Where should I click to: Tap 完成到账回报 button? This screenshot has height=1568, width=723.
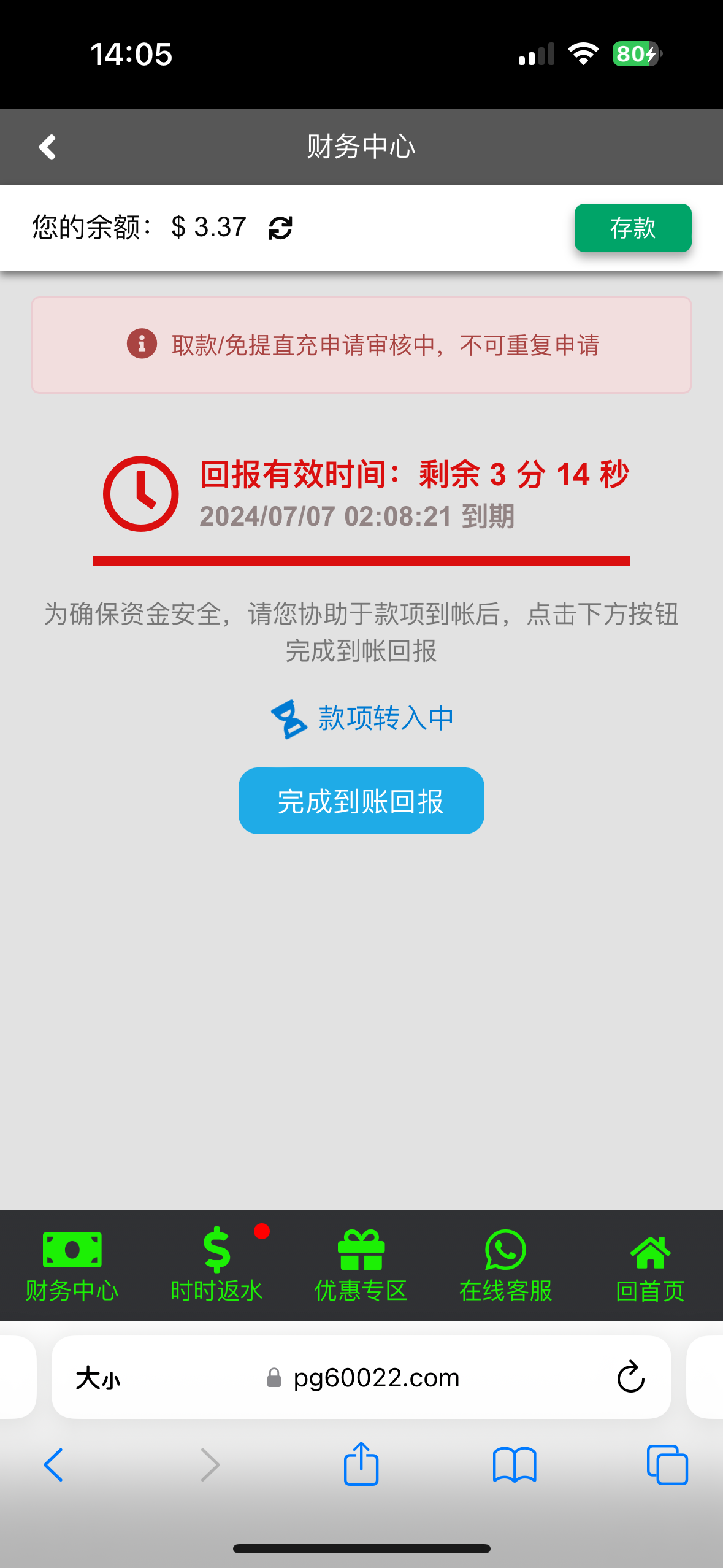click(x=361, y=801)
